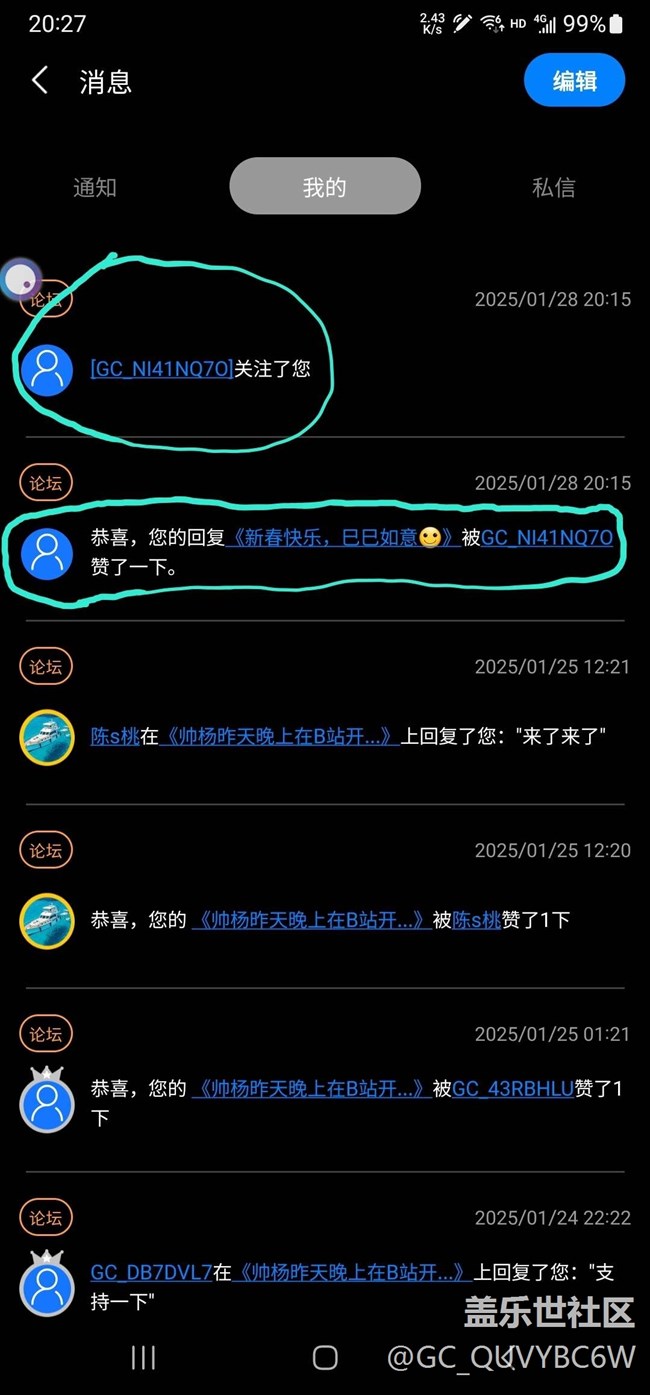Open the GC_DB7DVL7 user profile link
This screenshot has height=1395, width=650.
pos(151,1272)
